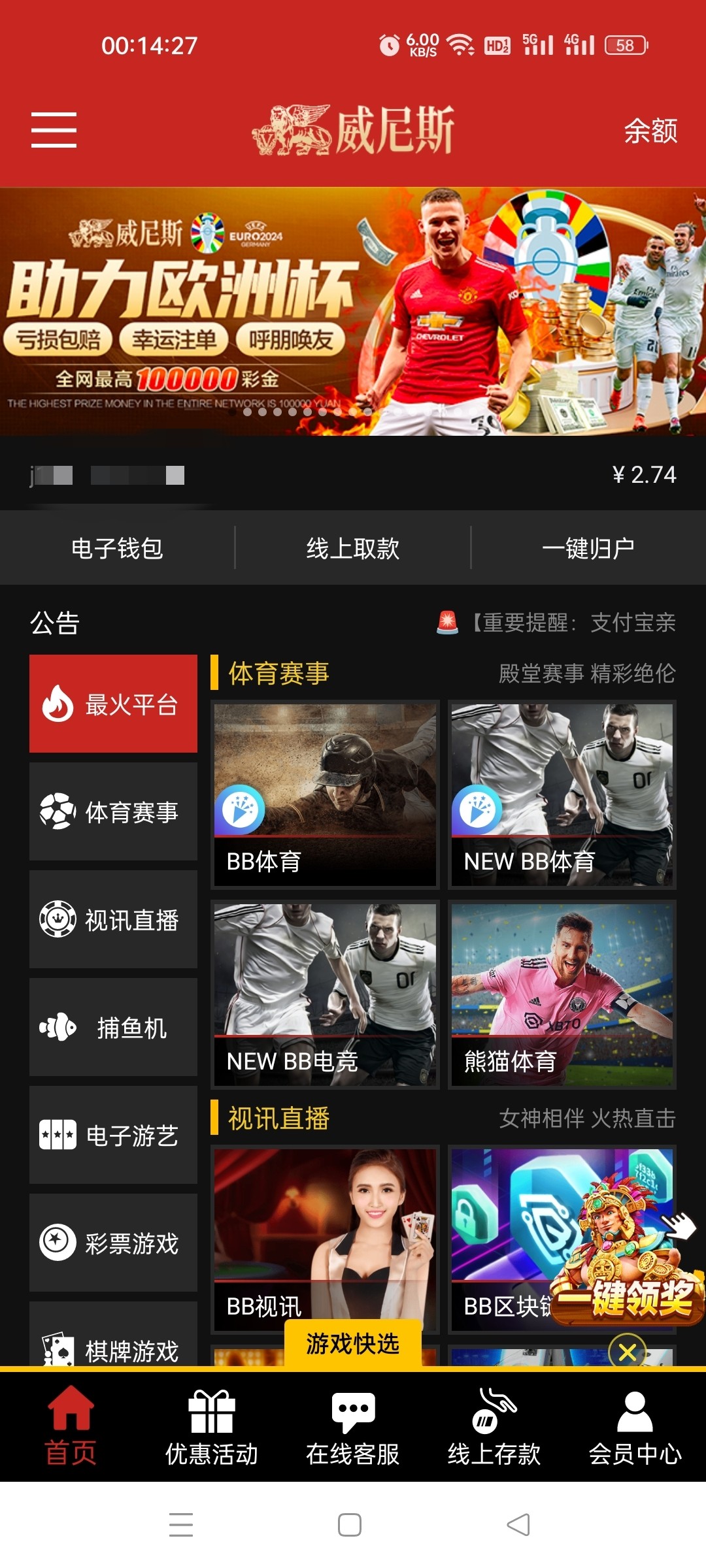Go to 线上取款 withdrawal

(352, 548)
